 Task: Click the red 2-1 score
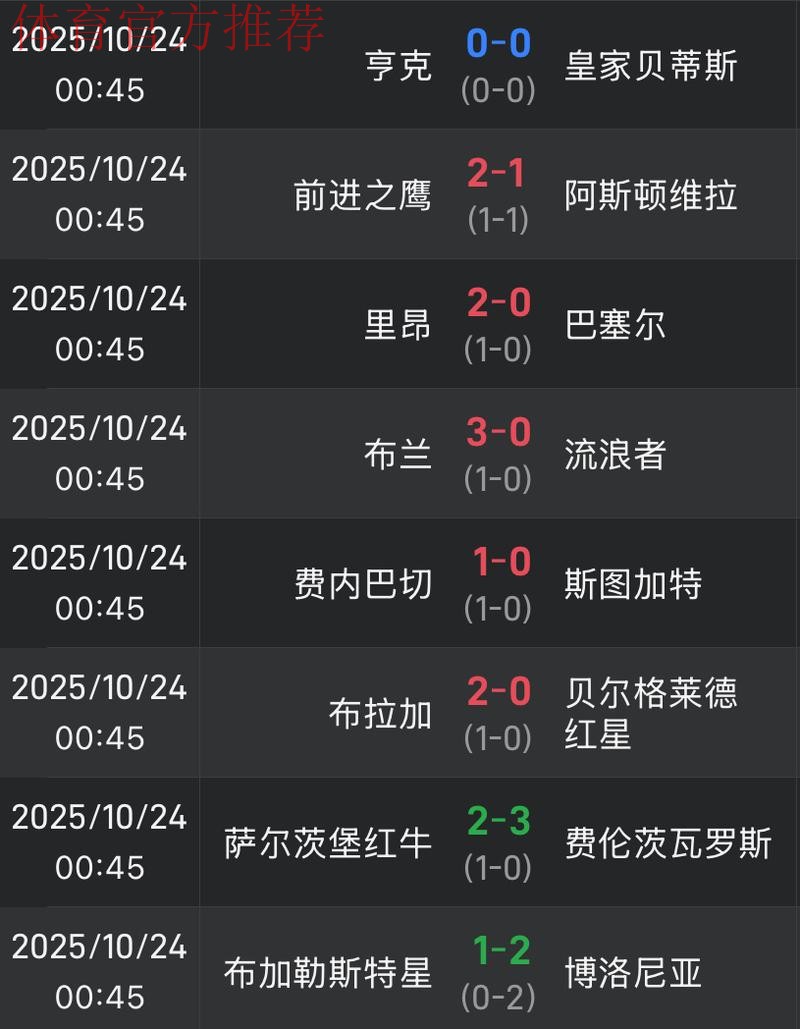(498, 172)
